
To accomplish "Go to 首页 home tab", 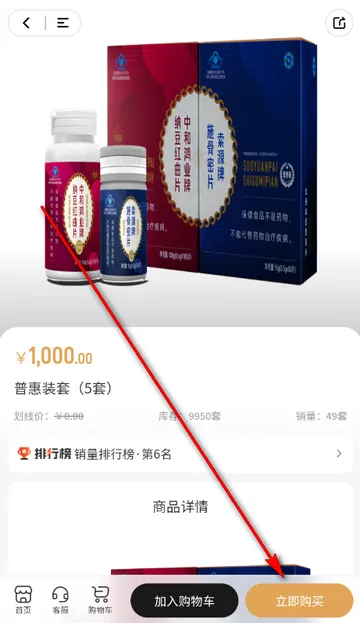I will tap(23, 600).
